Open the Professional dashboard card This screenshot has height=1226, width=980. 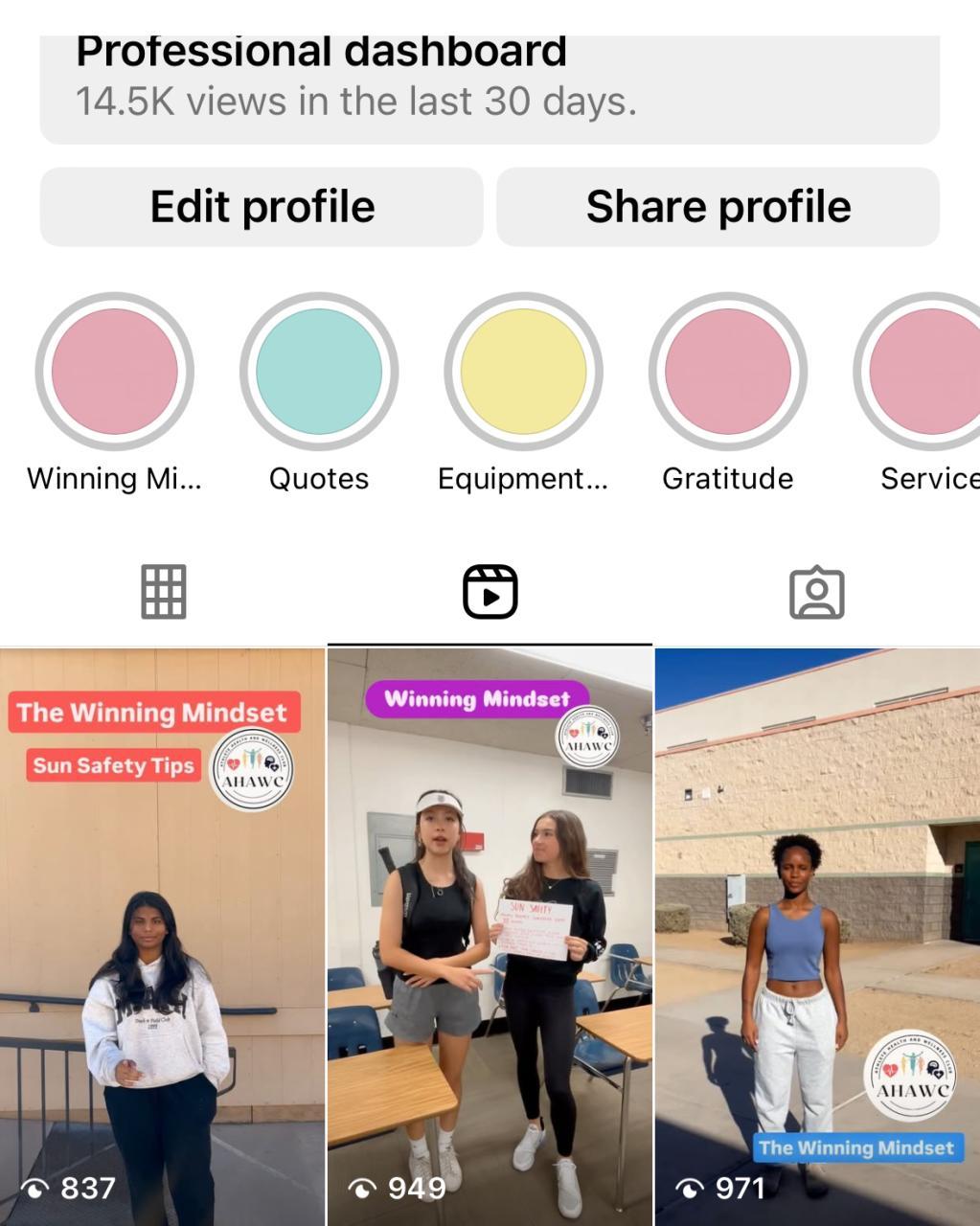click(x=489, y=88)
